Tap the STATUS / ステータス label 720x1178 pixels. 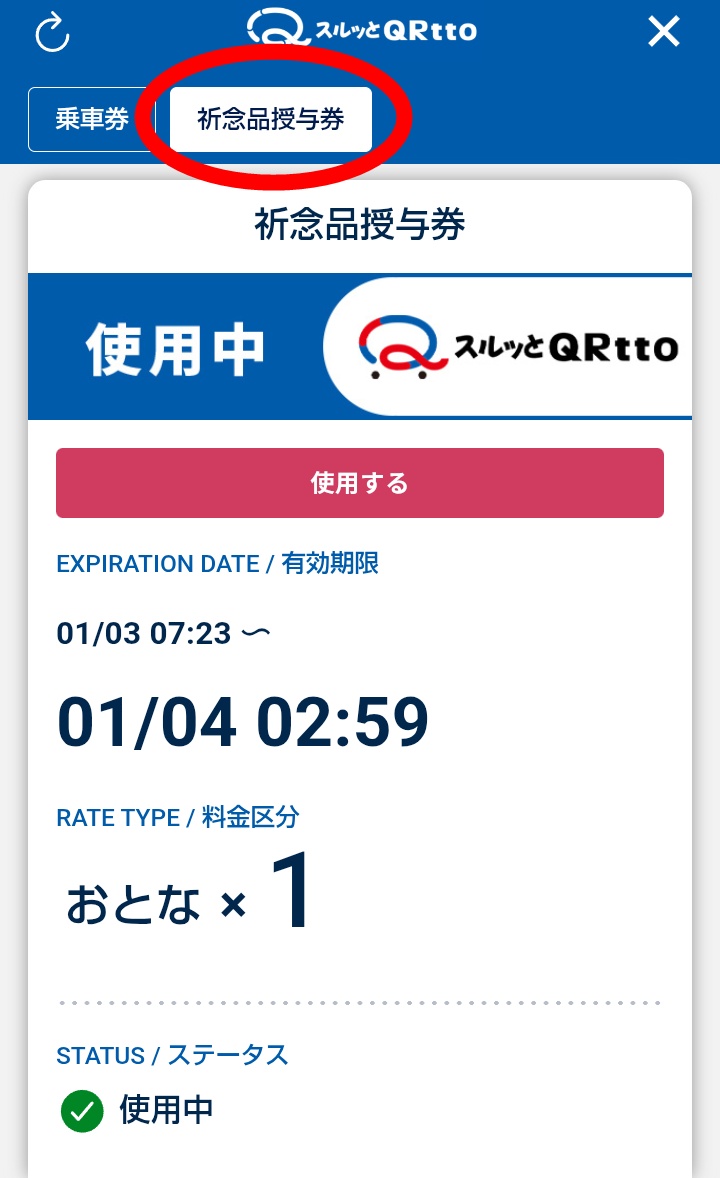pos(172,1055)
